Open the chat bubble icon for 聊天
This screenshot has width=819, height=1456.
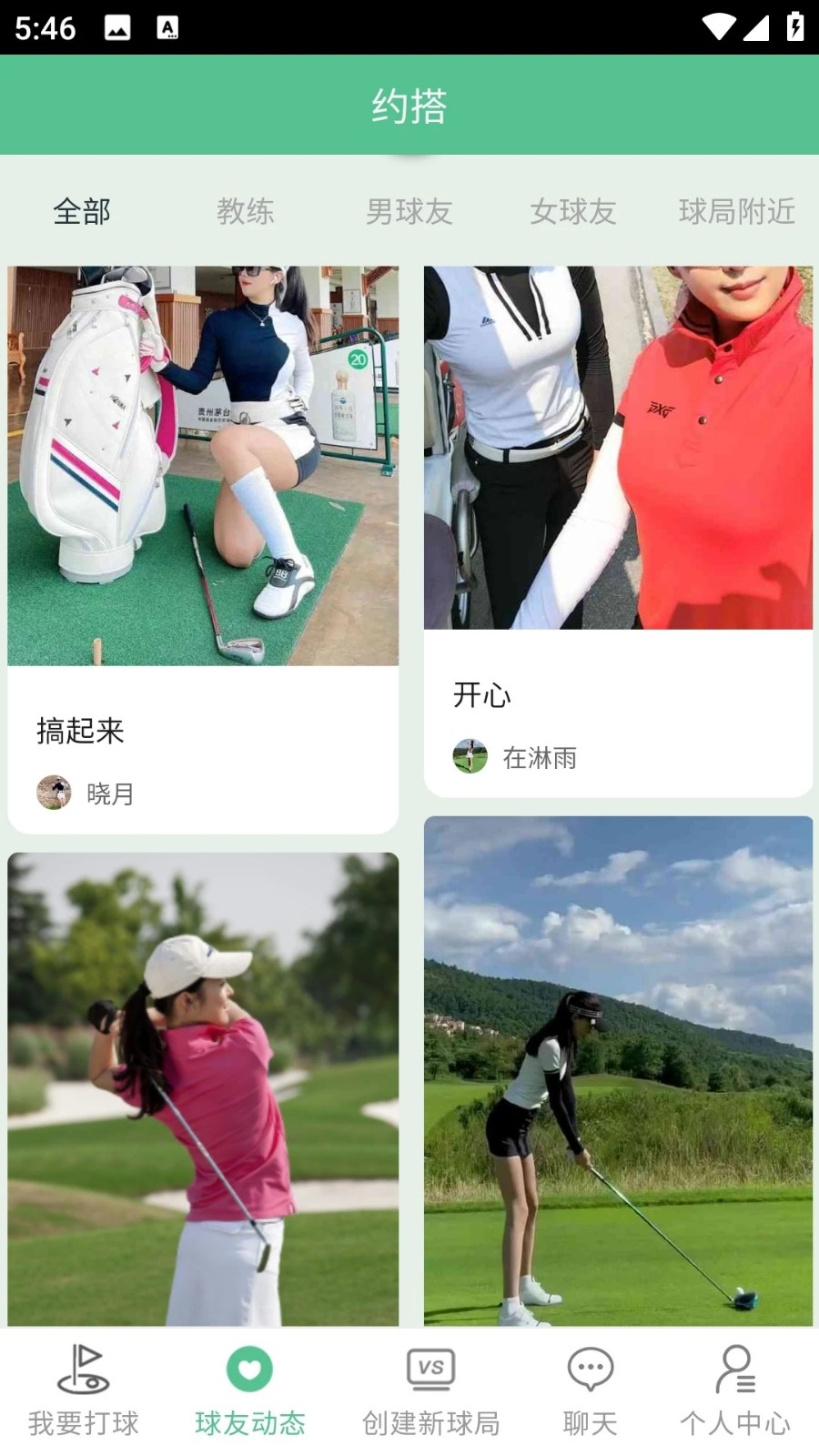(x=590, y=1367)
